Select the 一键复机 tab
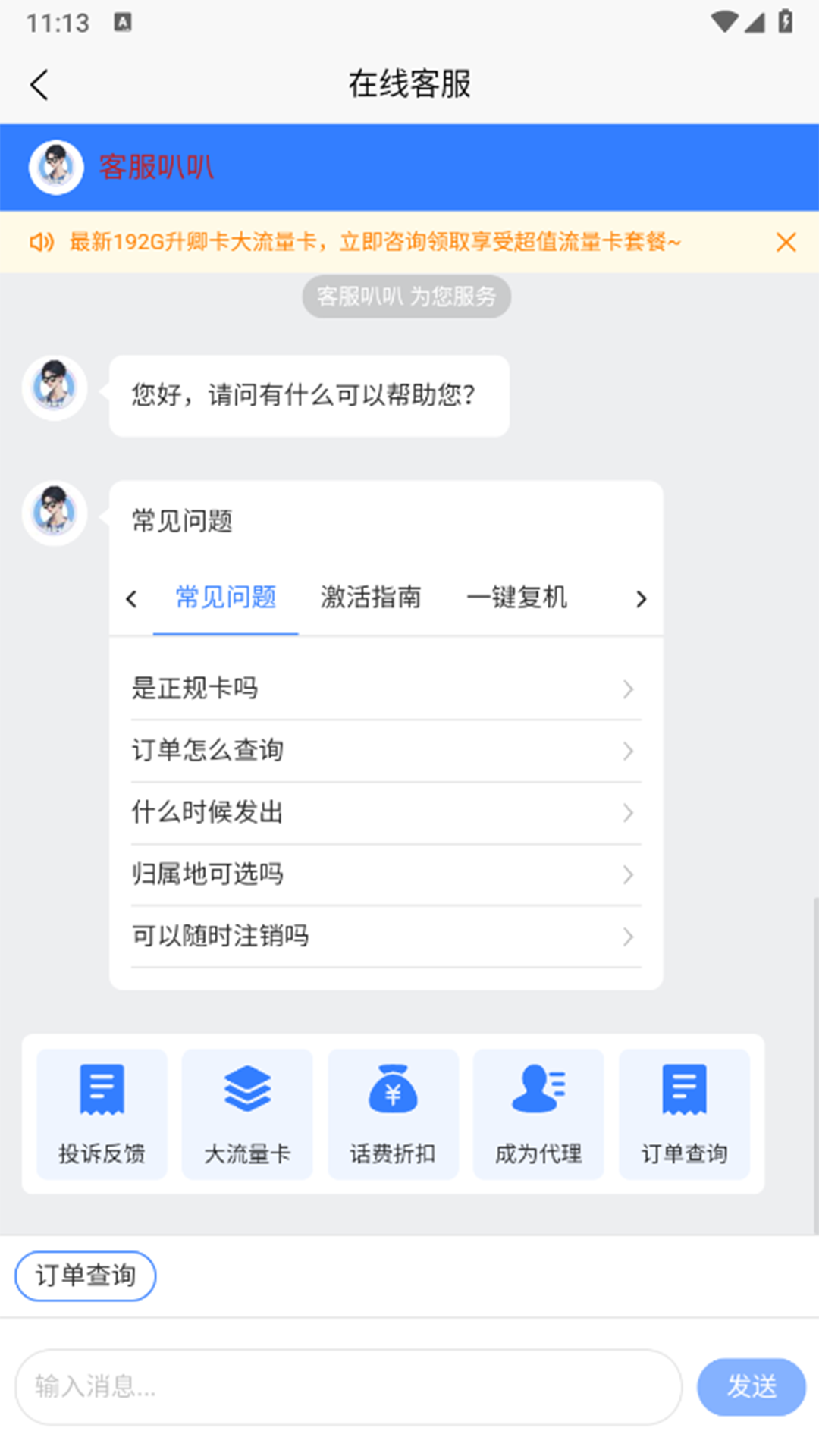Image resolution: width=819 pixels, height=1456 pixels. pyautogui.click(x=519, y=598)
